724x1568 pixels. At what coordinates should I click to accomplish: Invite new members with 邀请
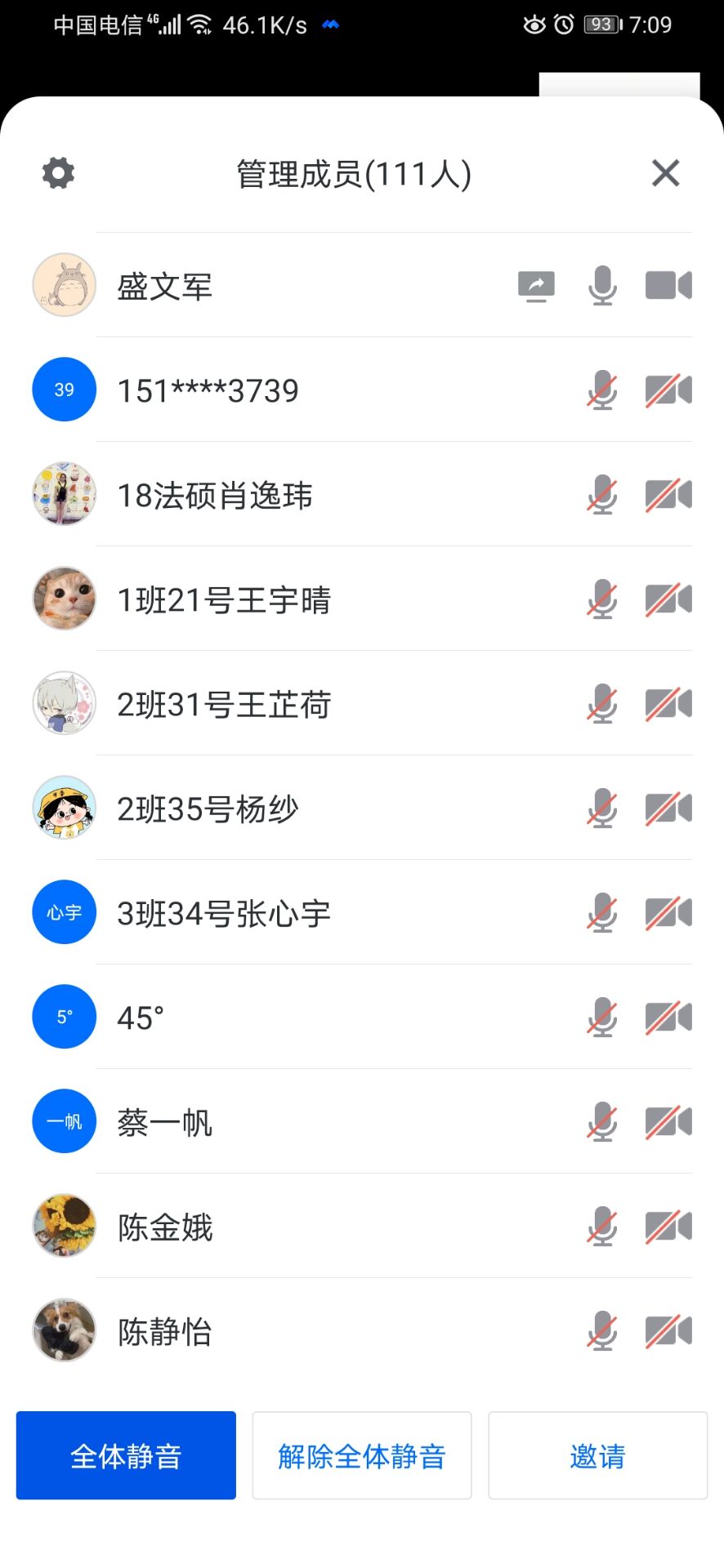click(x=597, y=1455)
